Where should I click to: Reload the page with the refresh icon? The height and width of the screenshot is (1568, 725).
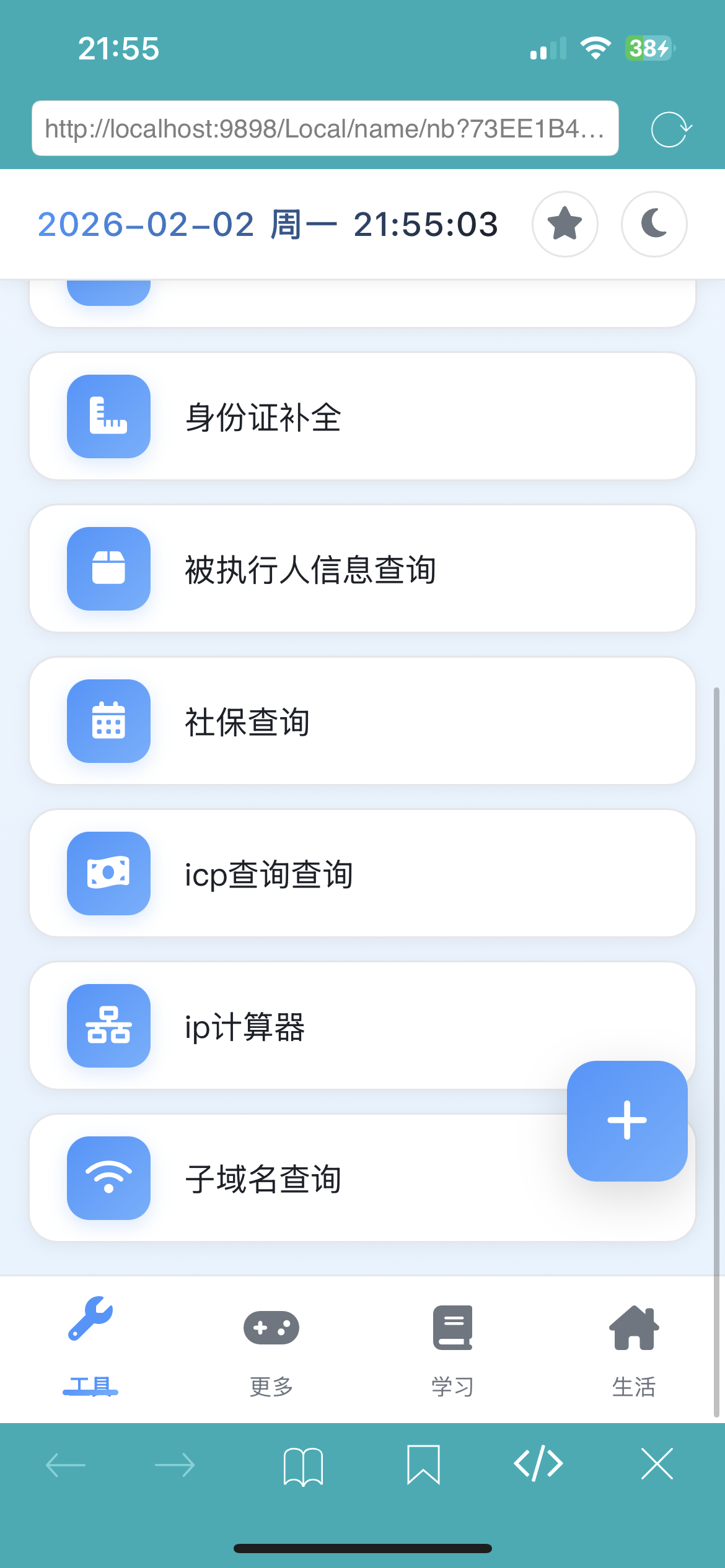tap(670, 129)
